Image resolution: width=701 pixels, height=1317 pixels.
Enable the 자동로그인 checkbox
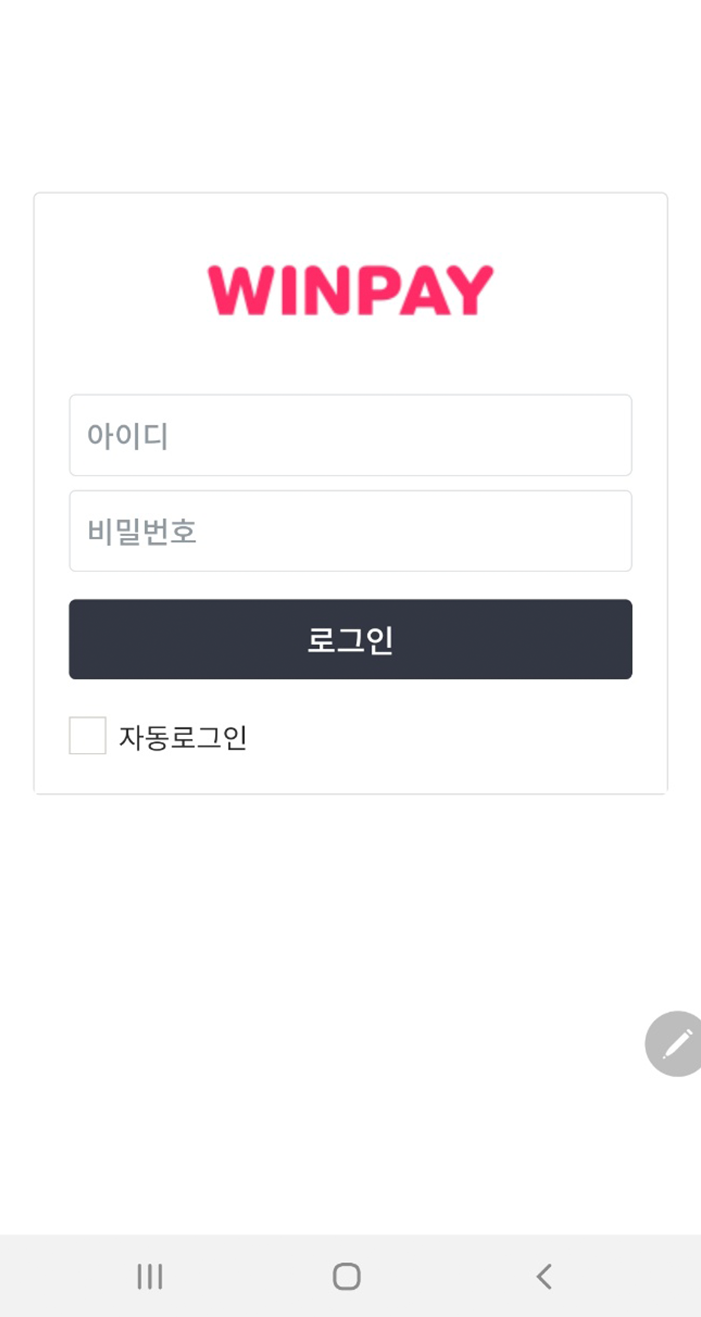pyautogui.click(x=87, y=736)
